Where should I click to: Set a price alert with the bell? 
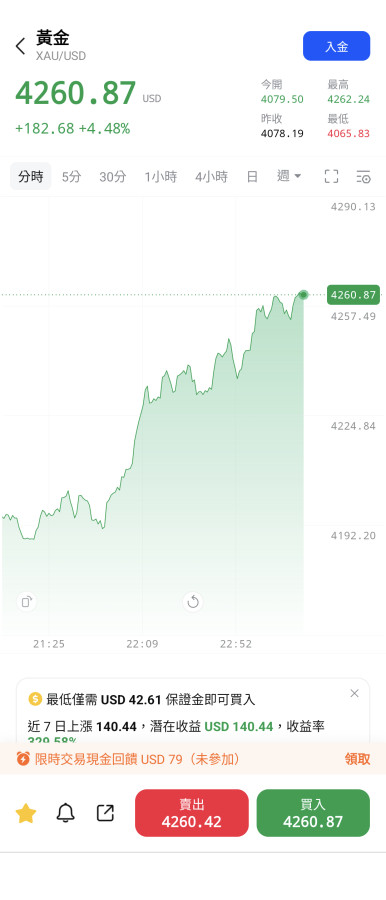click(x=65, y=813)
